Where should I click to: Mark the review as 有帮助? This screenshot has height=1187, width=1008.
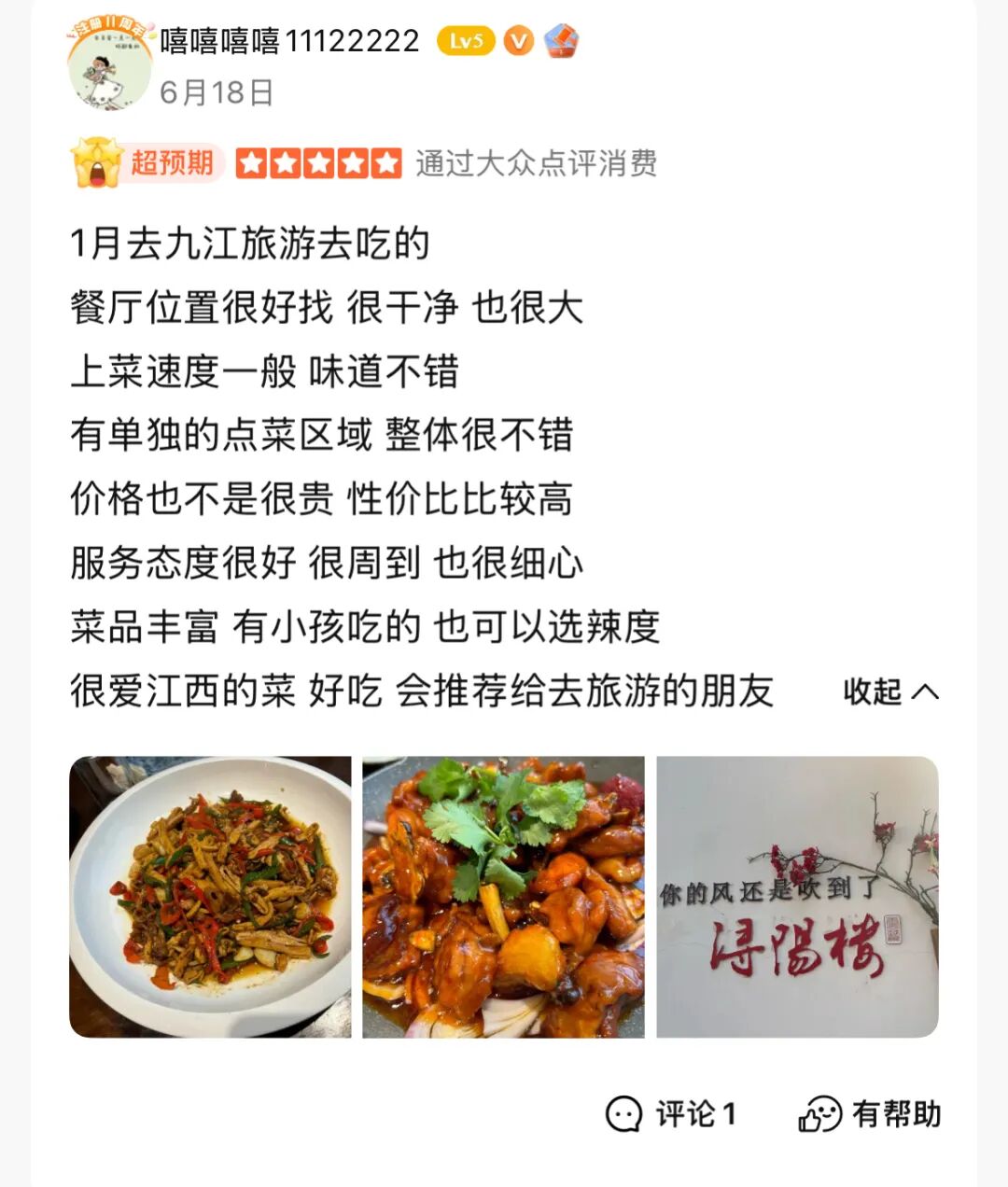(870, 1113)
